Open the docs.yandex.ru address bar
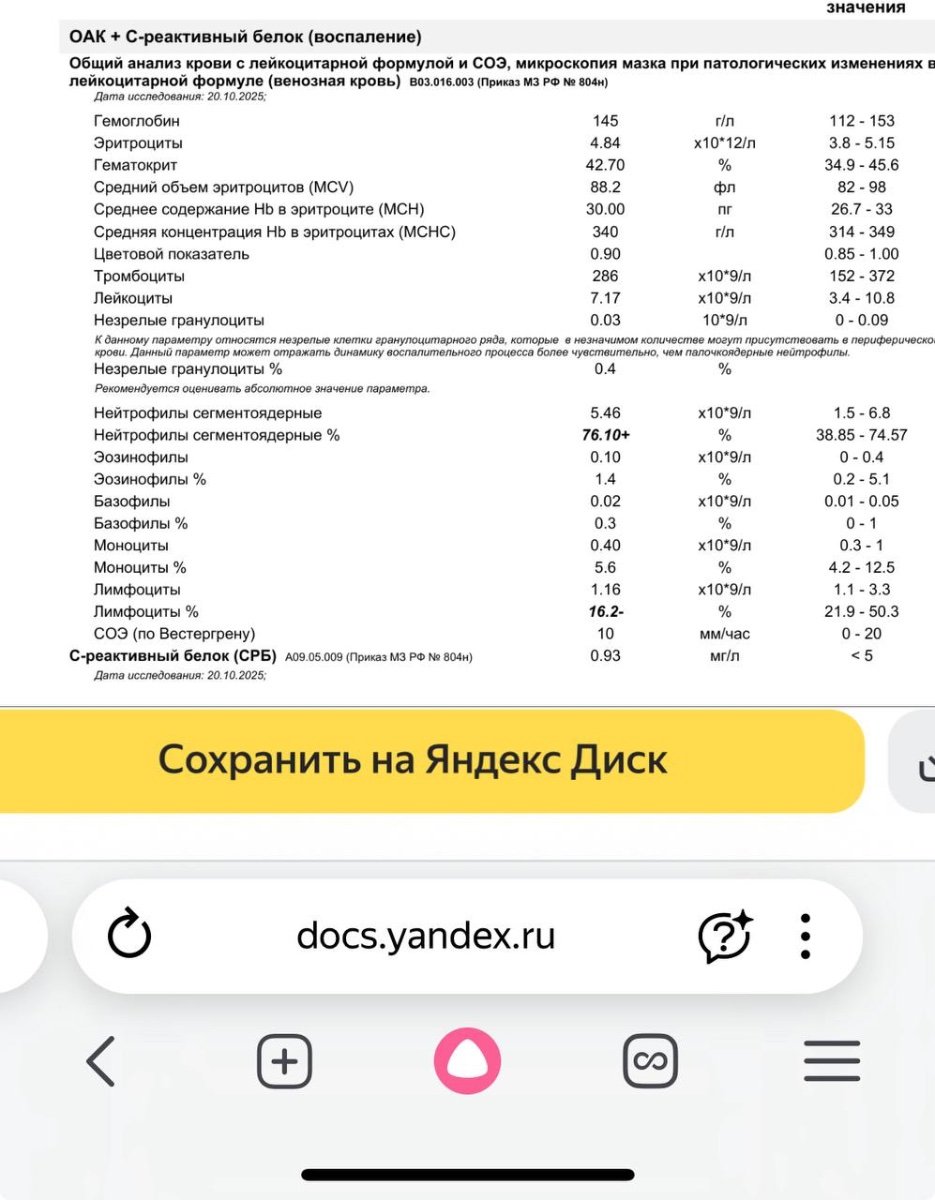The width and height of the screenshot is (935, 1200). pyautogui.click(x=425, y=937)
